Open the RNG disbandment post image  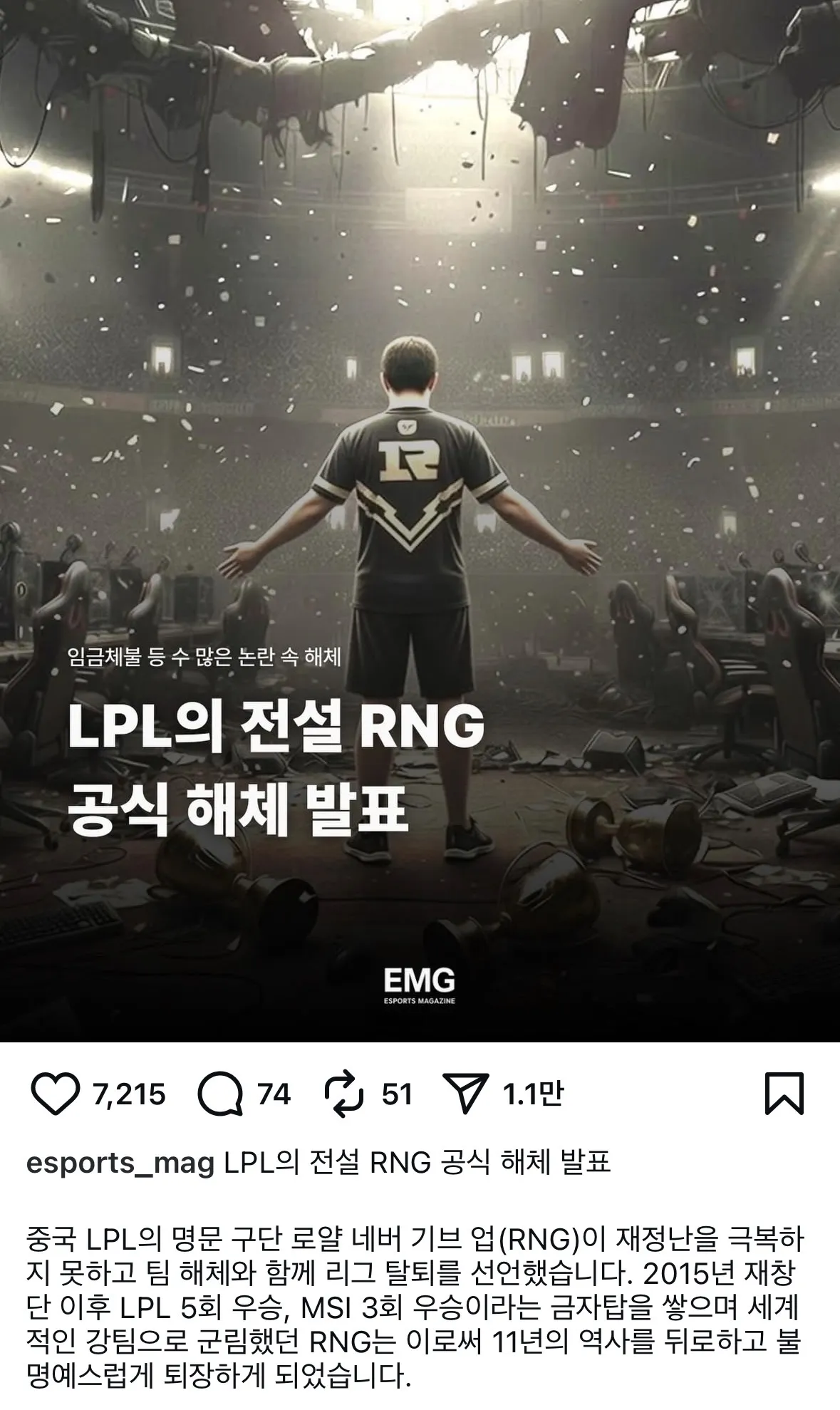(x=420, y=520)
